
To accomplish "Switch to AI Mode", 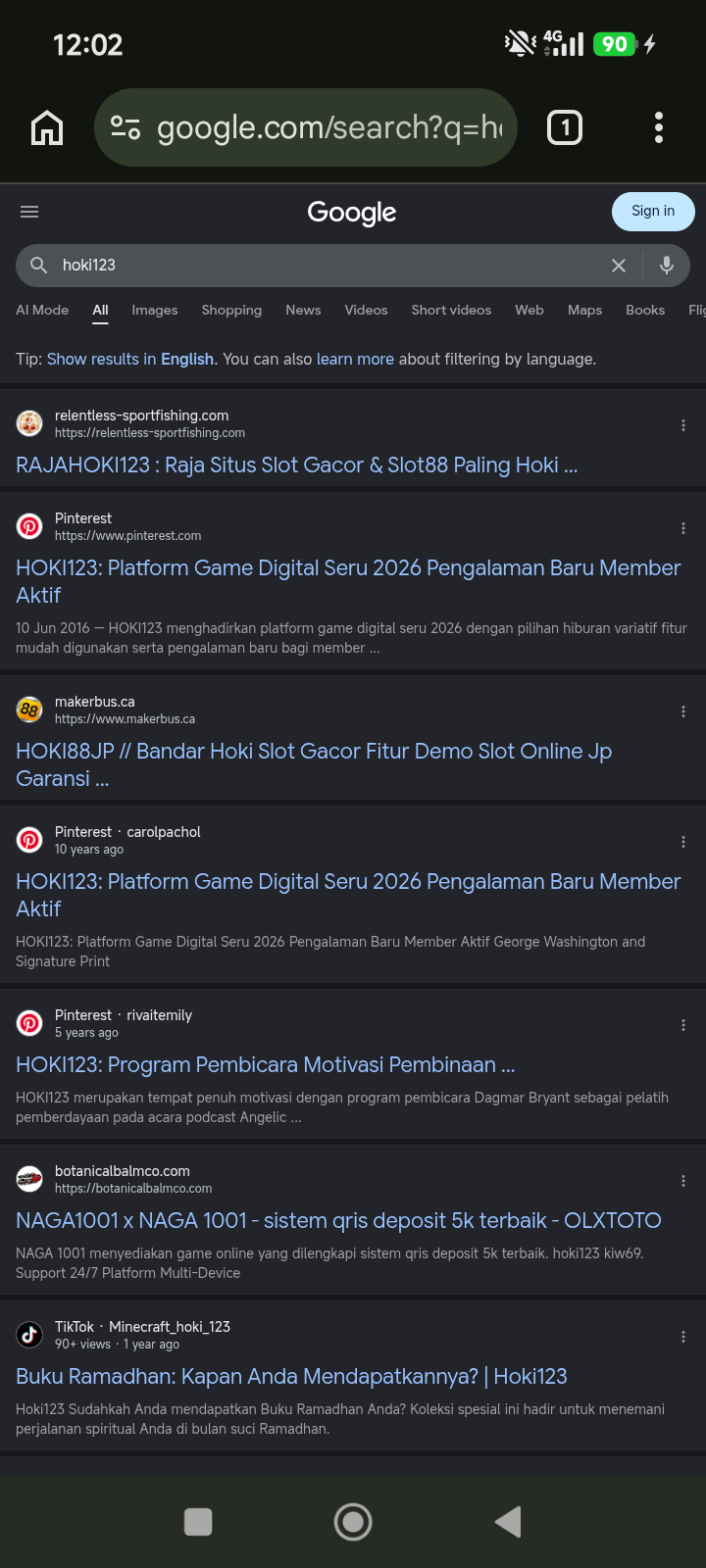I will [x=42, y=310].
